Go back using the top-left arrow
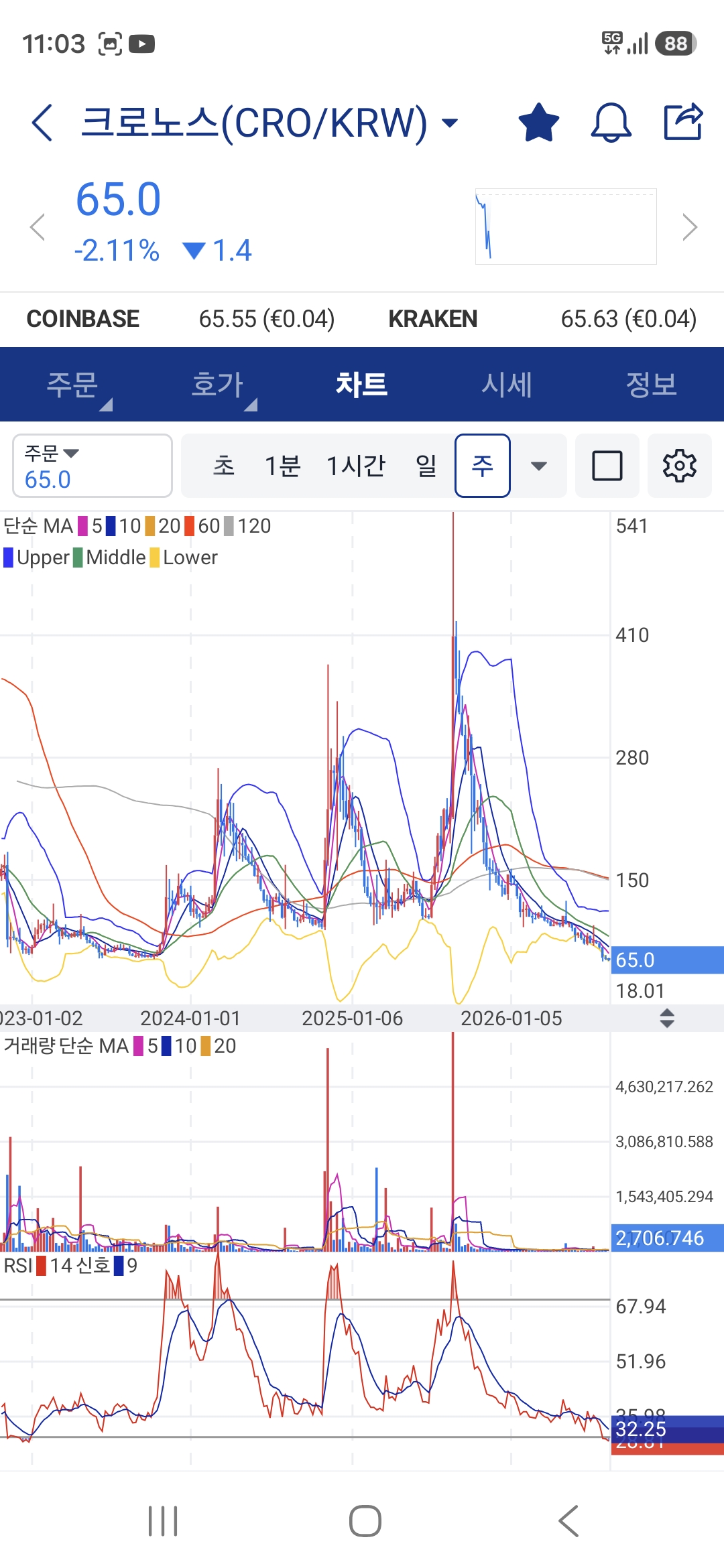724x1568 pixels. 42,123
